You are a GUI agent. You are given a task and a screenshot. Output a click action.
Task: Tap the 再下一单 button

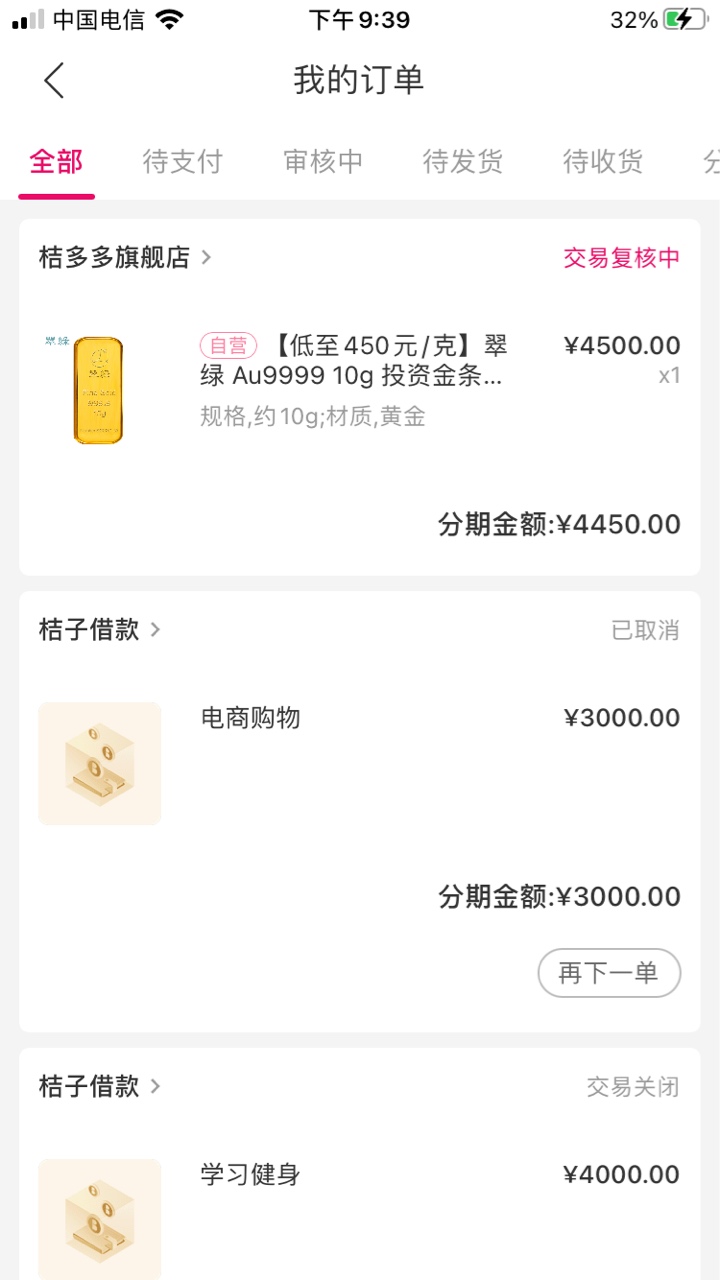(609, 973)
